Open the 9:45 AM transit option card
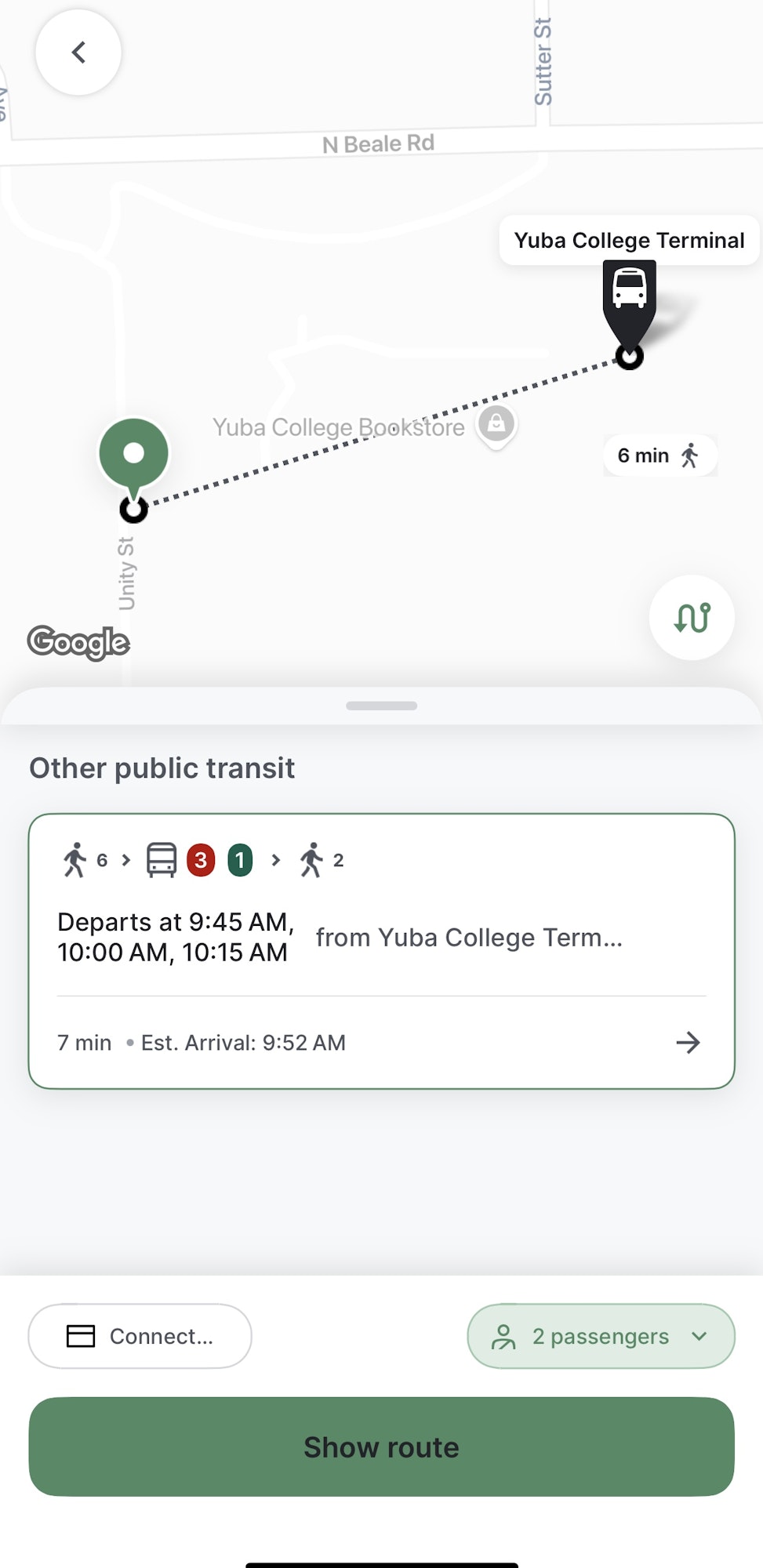Screen dimensions: 763x1568 pos(381,950)
